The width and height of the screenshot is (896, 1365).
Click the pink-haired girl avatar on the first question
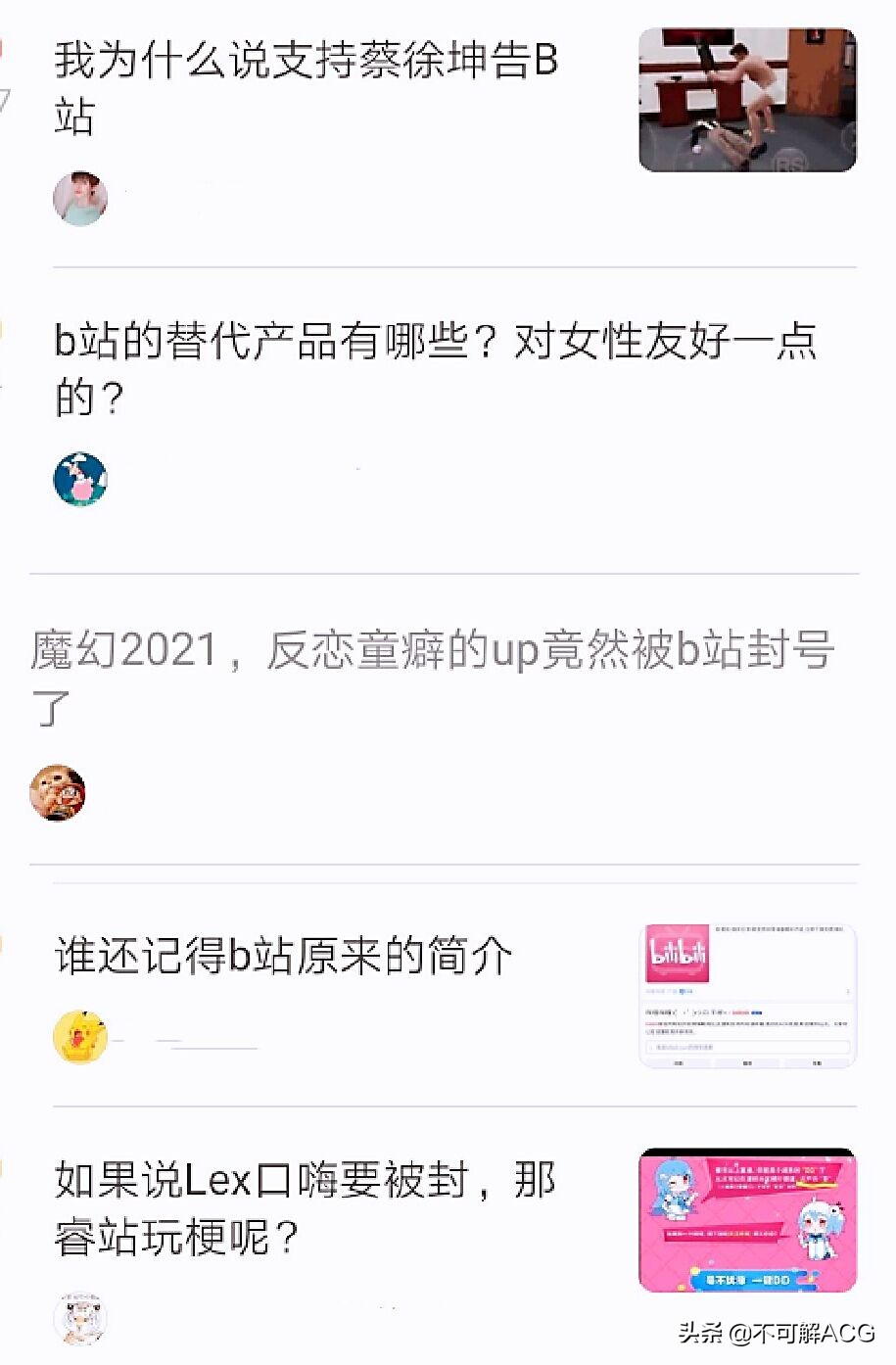coord(80,199)
